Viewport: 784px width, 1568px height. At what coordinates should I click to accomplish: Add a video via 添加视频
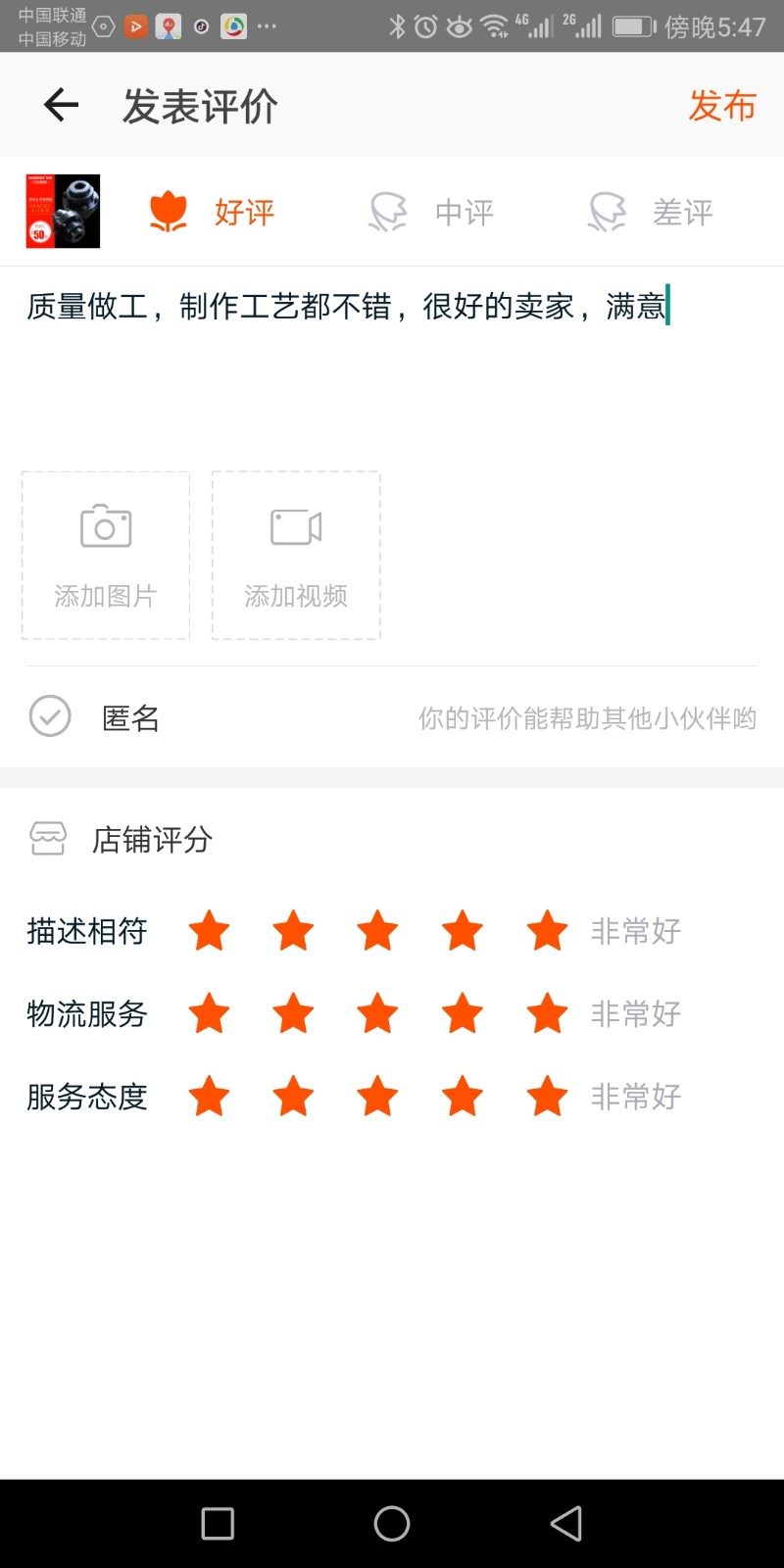click(296, 556)
